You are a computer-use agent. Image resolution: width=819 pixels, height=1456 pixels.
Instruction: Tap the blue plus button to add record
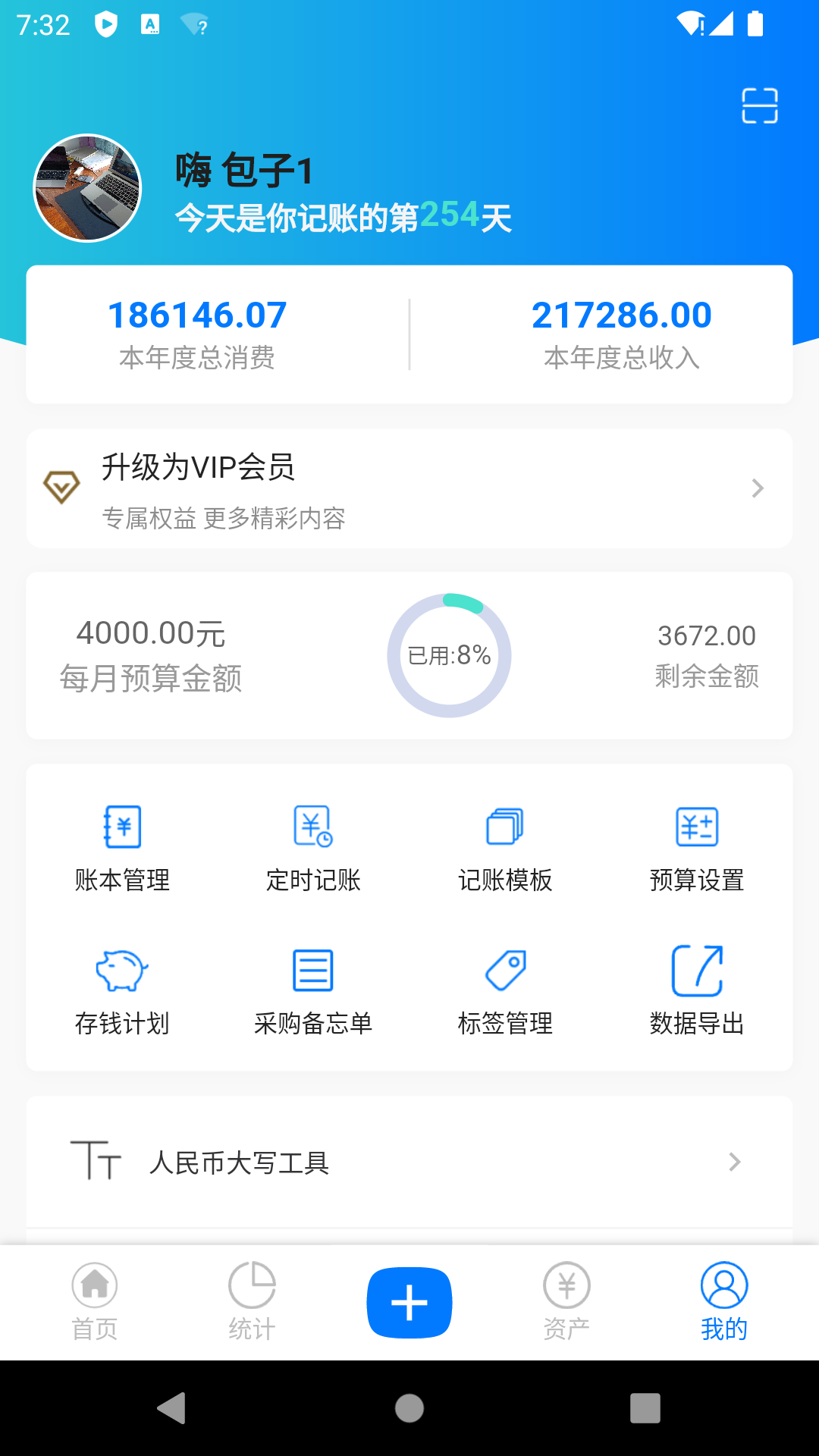tap(409, 1301)
